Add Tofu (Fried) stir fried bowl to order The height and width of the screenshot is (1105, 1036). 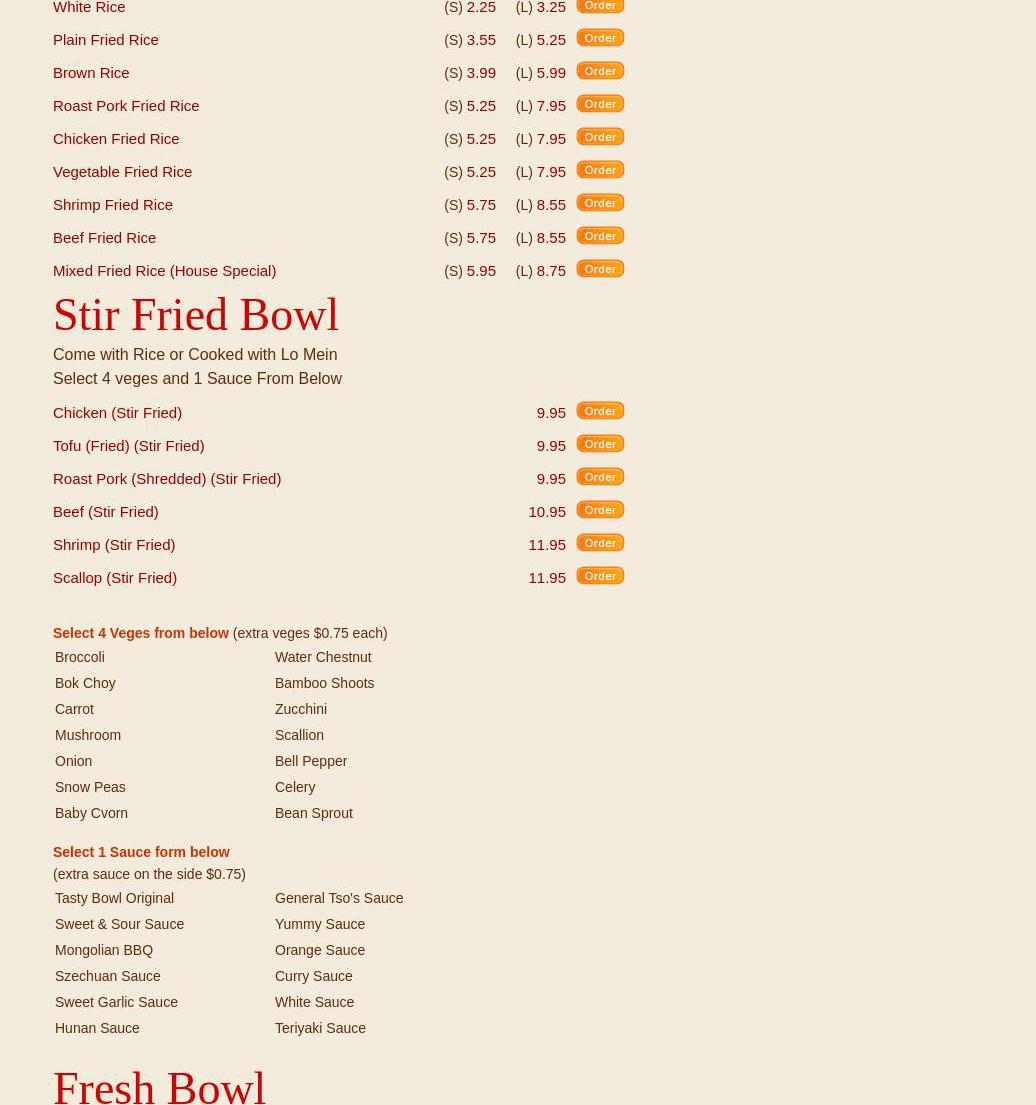tap(600, 444)
